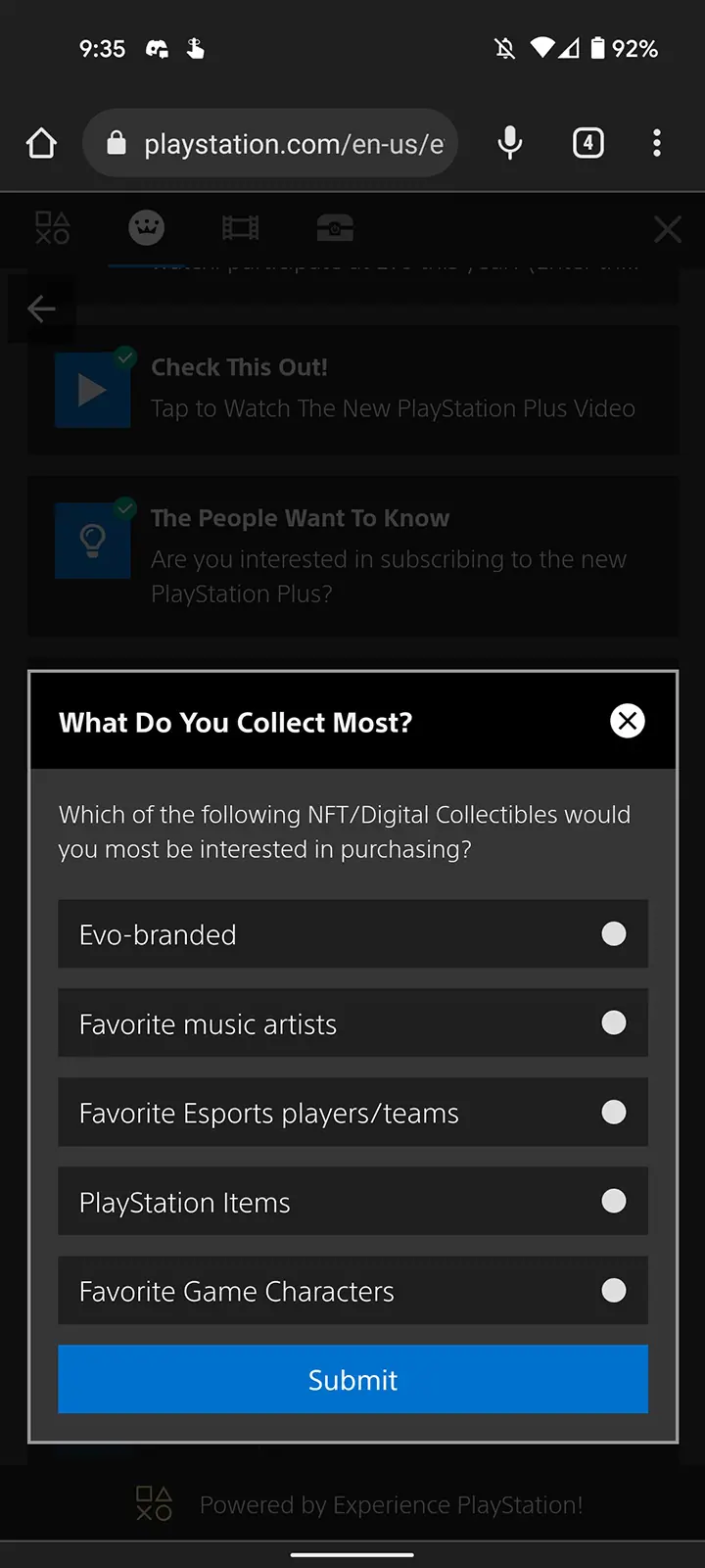This screenshot has width=705, height=1568.
Task: Start voice search with the microphone
Action: [509, 143]
